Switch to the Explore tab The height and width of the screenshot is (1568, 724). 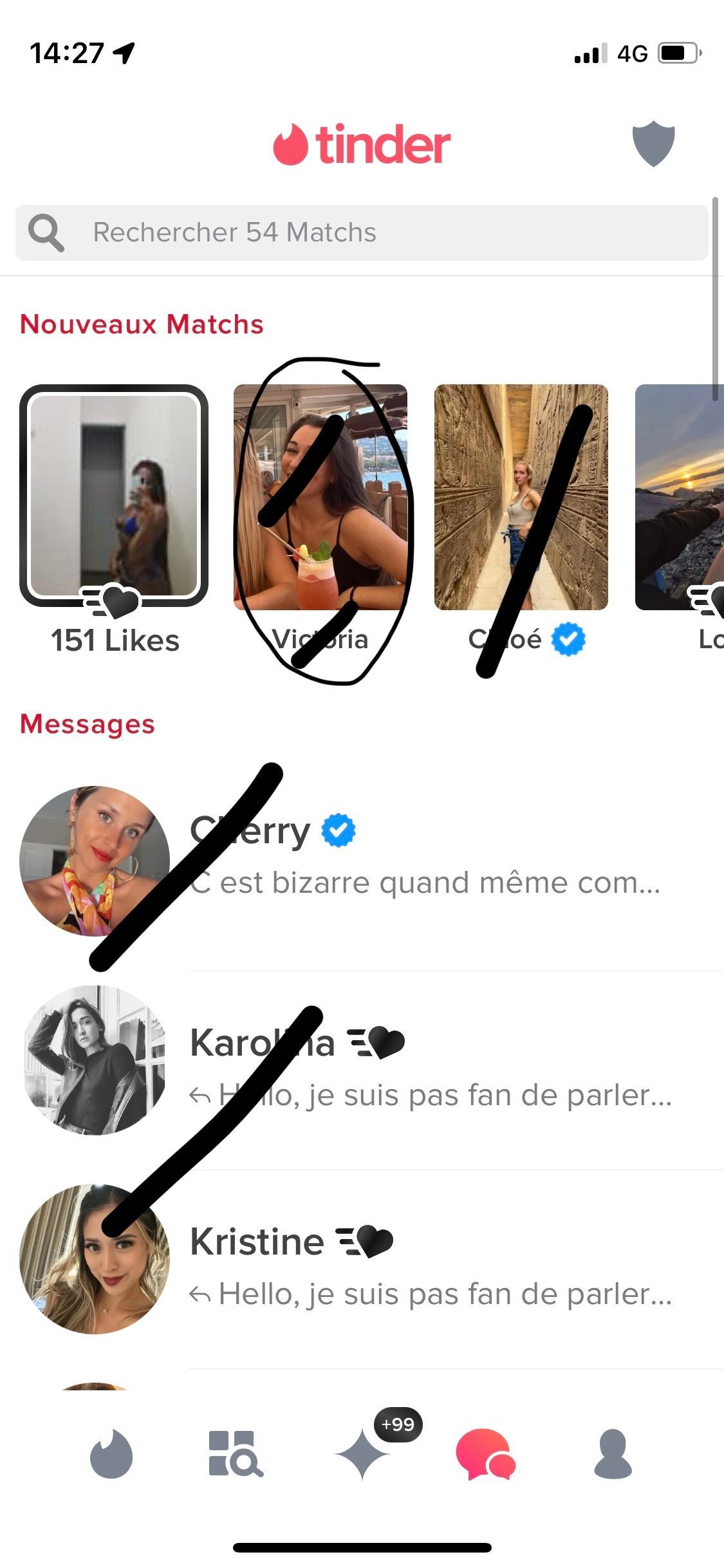(236, 1453)
